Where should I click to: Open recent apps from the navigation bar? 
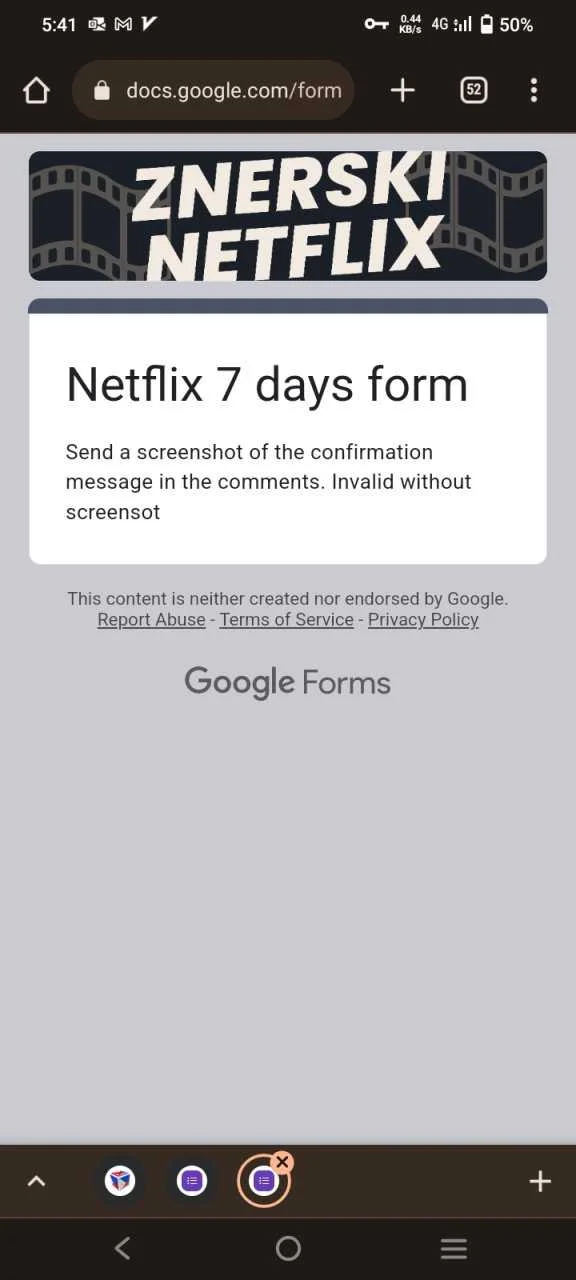pos(454,1248)
